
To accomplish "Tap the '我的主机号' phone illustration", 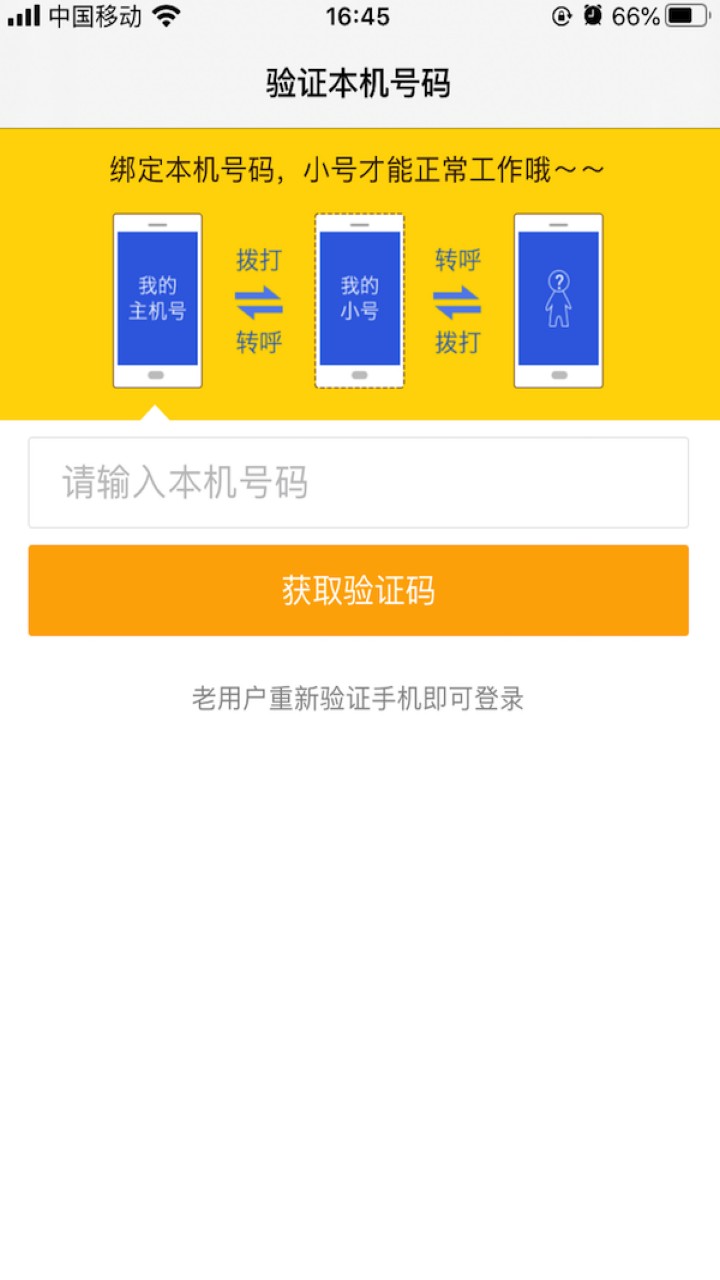I will tap(158, 300).
